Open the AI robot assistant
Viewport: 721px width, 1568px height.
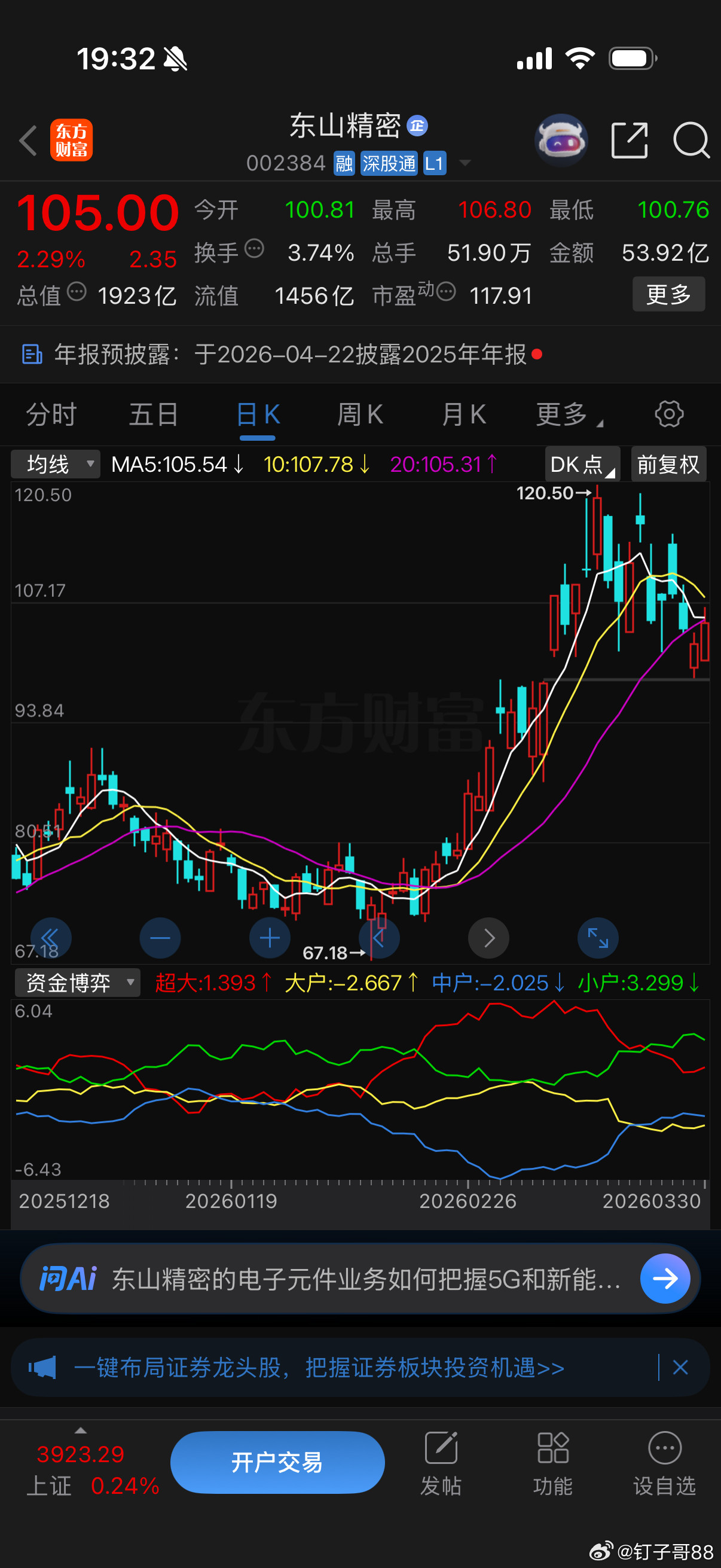[x=561, y=141]
